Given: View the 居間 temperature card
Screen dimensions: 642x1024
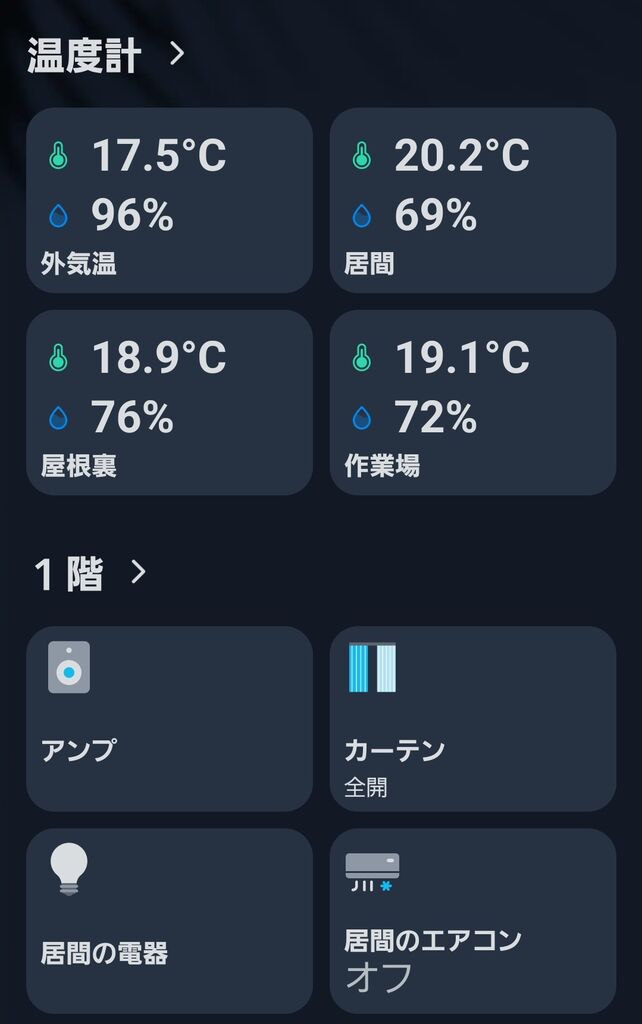Looking at the screenshot, I should [472, 201].
